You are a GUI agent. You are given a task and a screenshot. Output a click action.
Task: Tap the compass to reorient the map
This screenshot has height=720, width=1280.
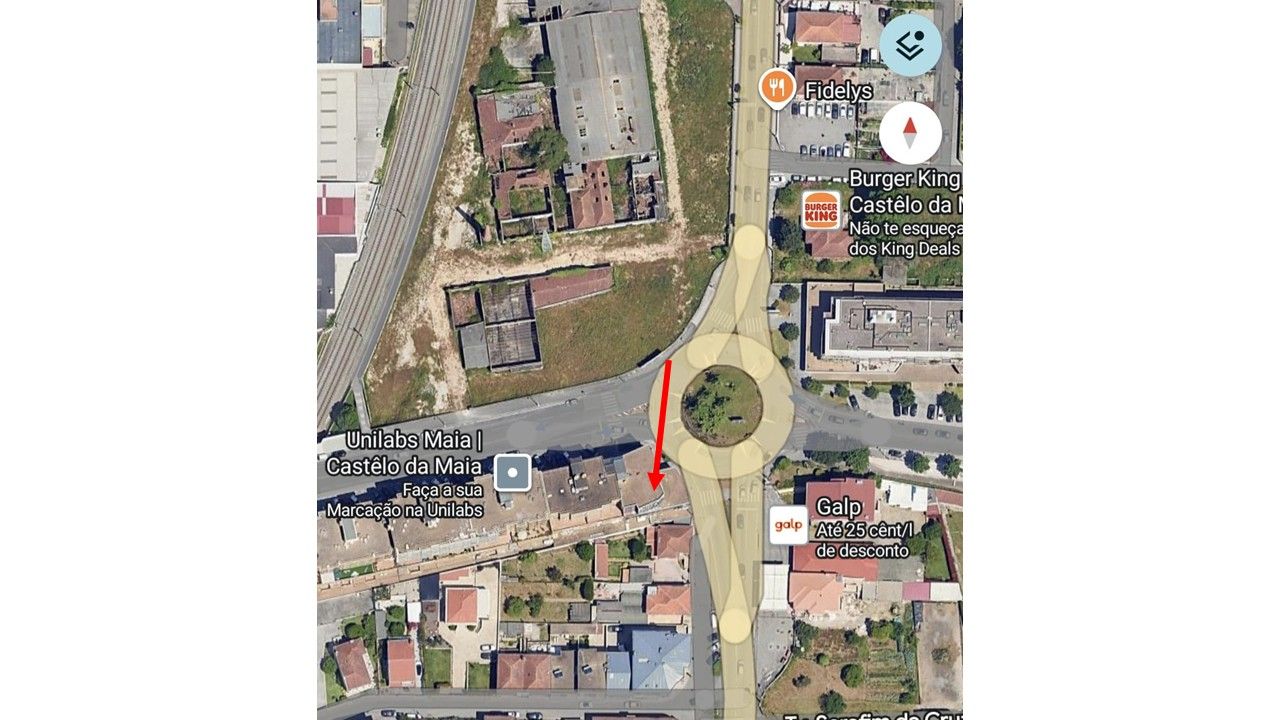tap(910, 133)
